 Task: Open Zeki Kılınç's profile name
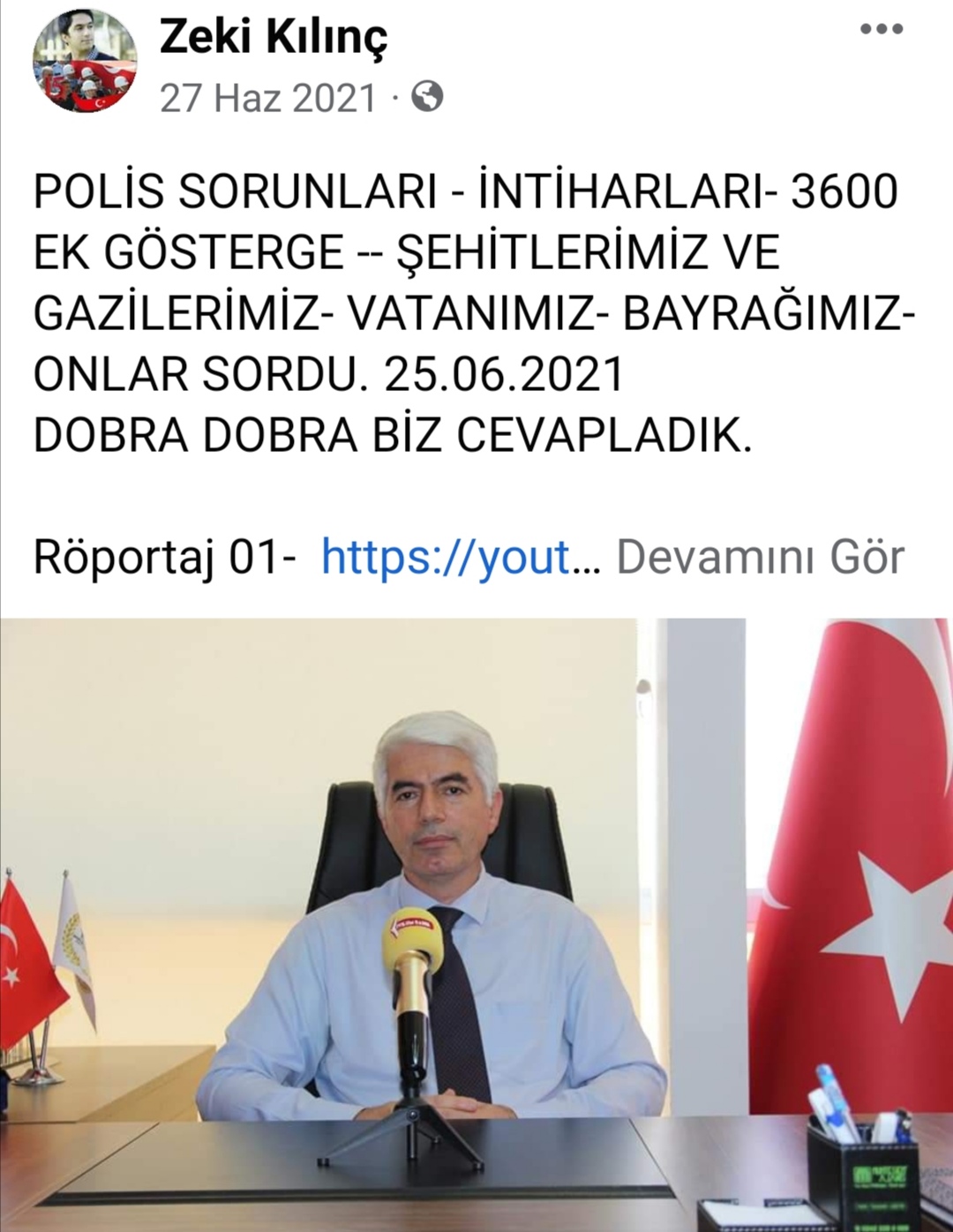[x=273, y=37]
